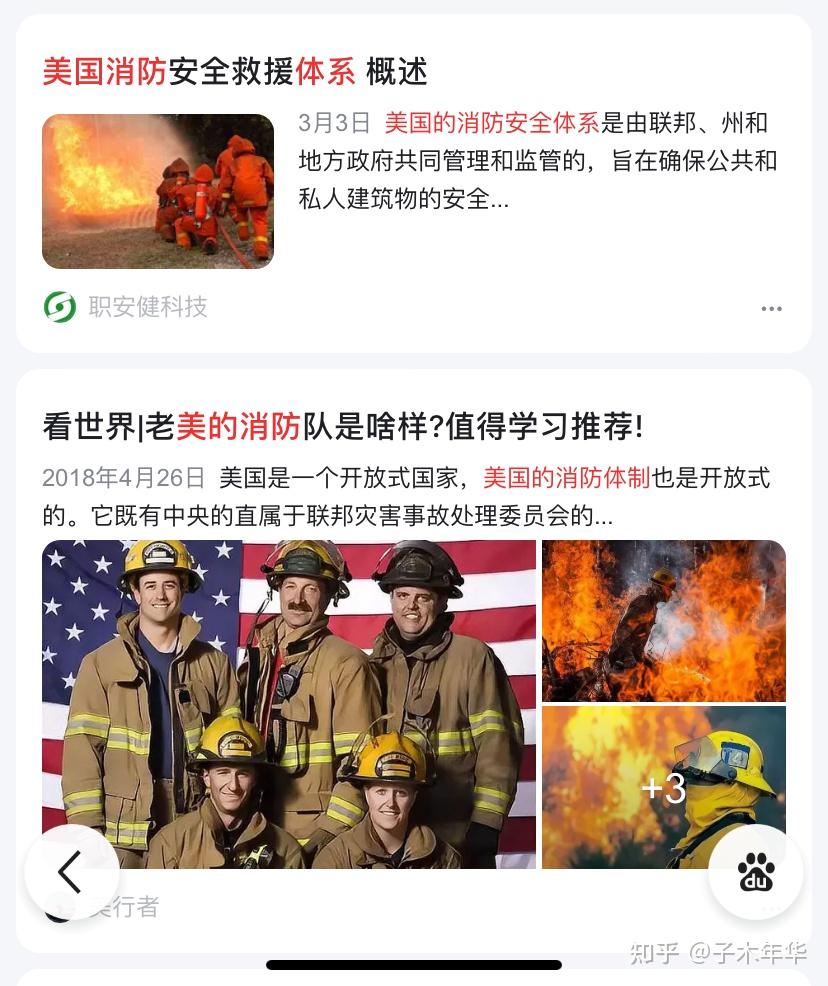View the wildfire firefighter silhouette photo
Image resolution: width=828 pixels, height=986 pixels.
[x=664, y=621]
